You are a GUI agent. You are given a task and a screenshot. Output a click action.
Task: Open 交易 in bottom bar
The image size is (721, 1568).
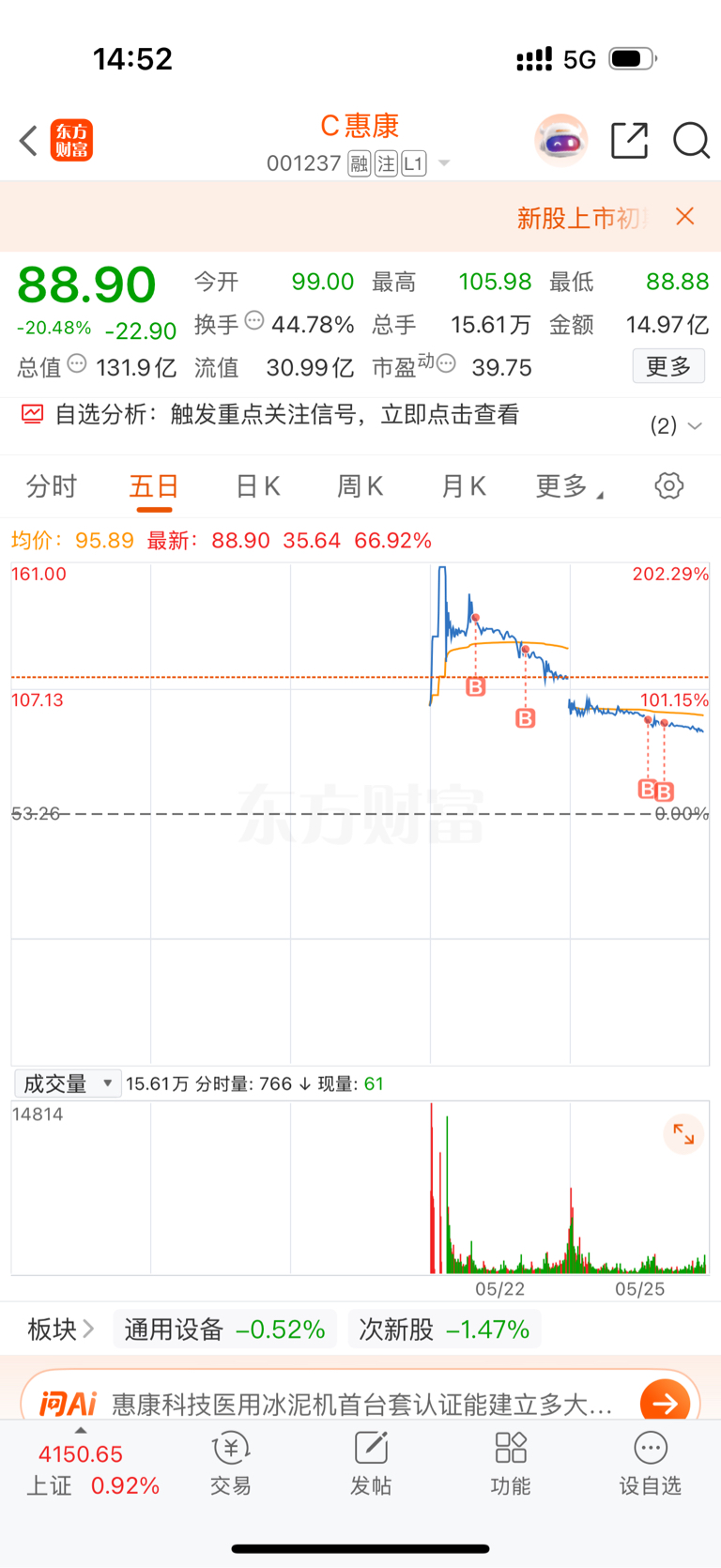click(x=230, y=1463)
